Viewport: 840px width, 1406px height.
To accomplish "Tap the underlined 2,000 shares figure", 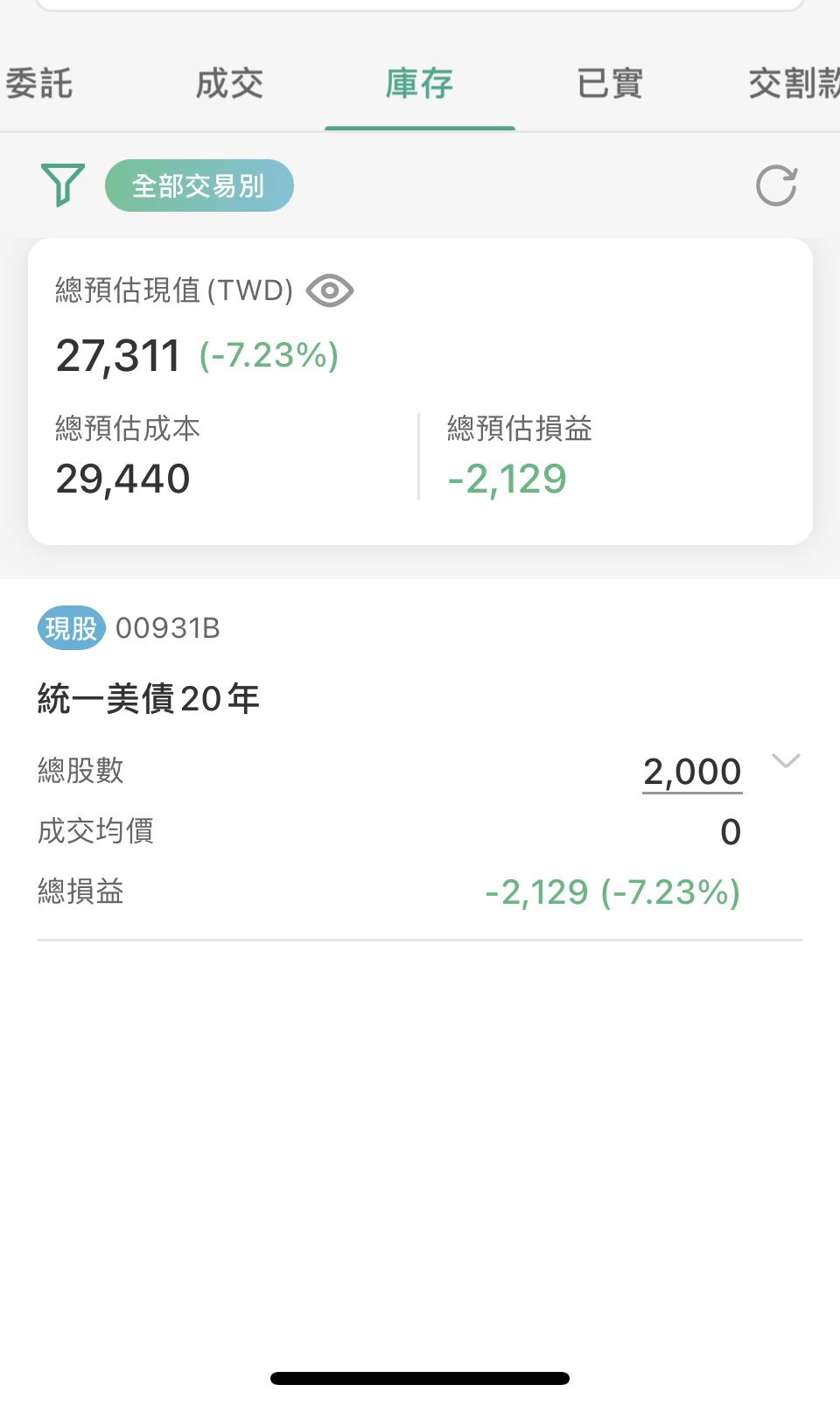I will pos(691,772).
